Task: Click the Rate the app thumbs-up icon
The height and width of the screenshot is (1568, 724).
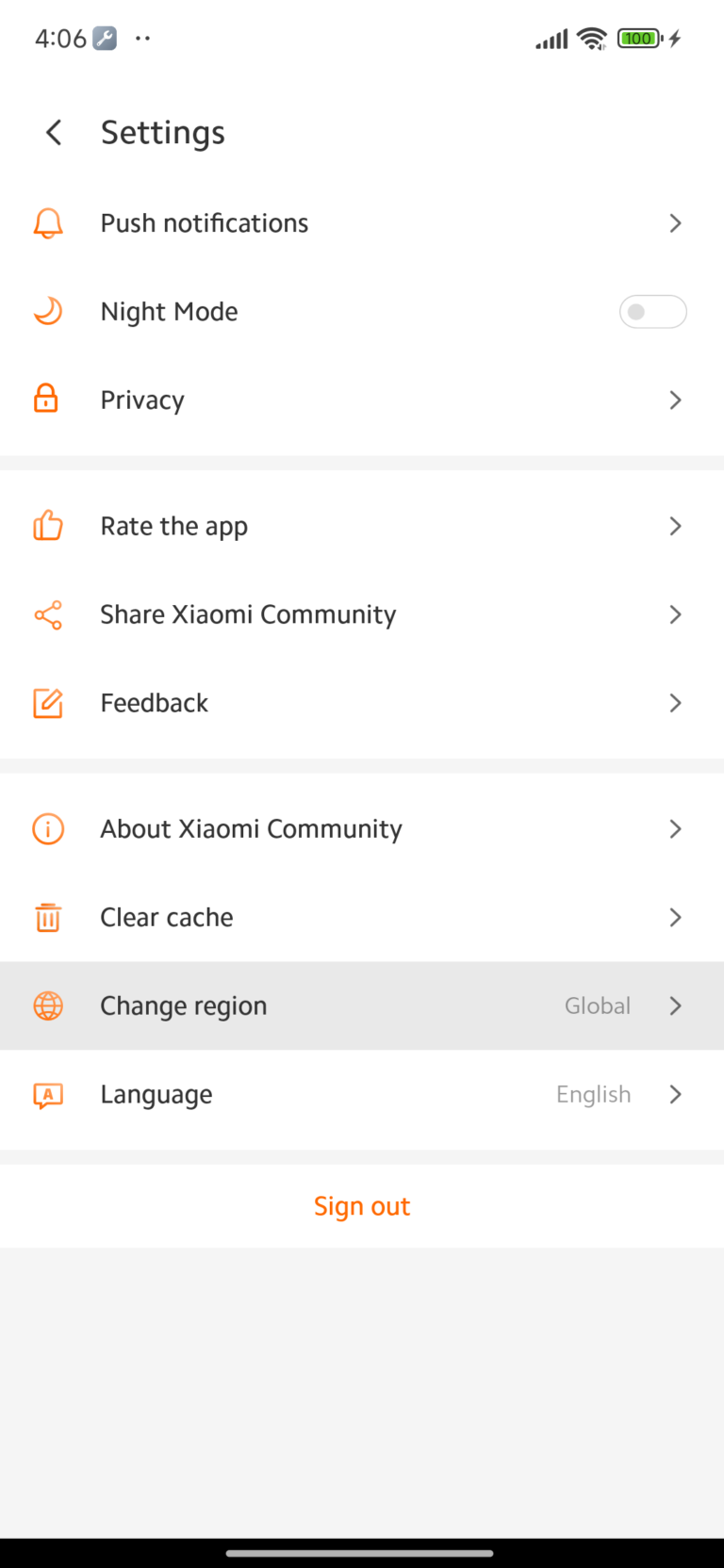Action: (x=47, y=526)
